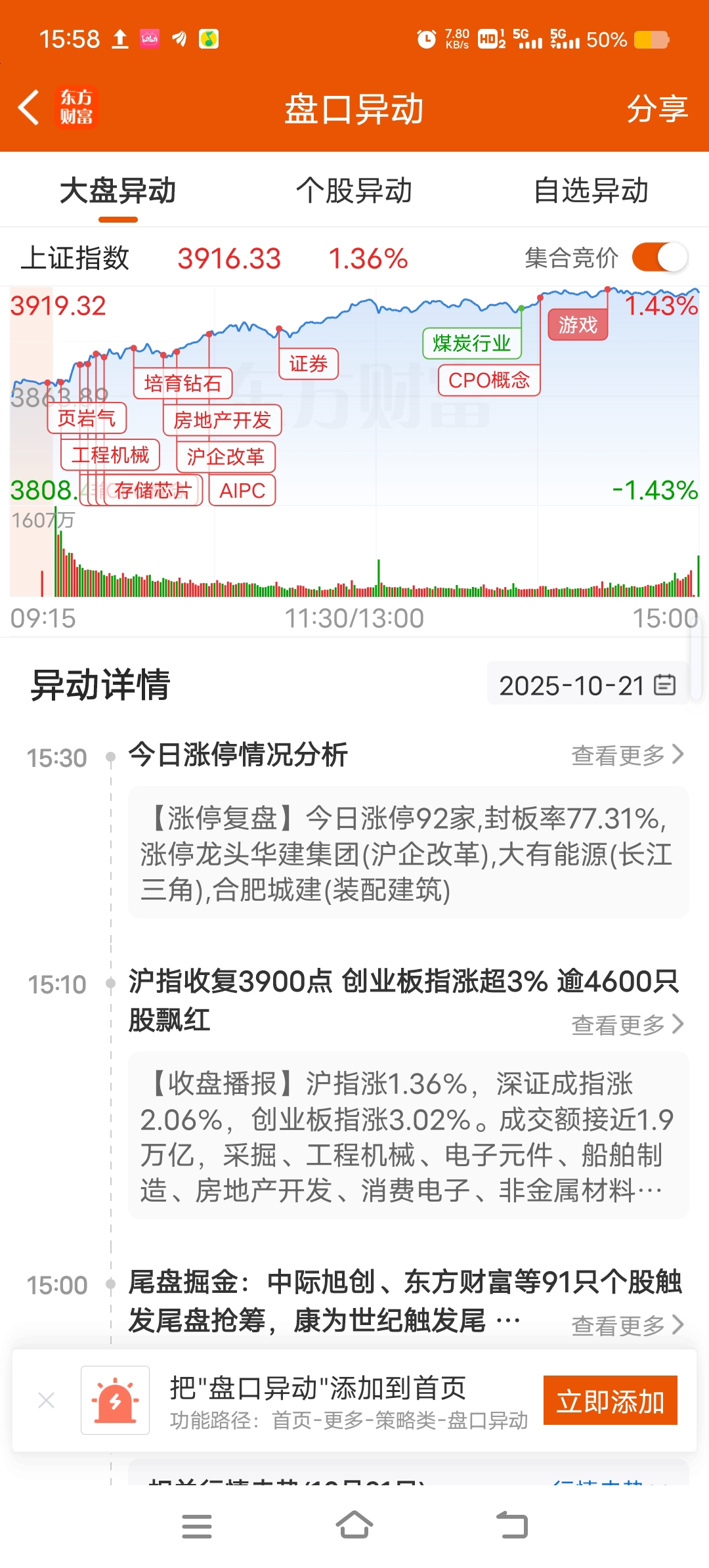
Task: Select the AIPC chart marker
Action: point(242,490)
